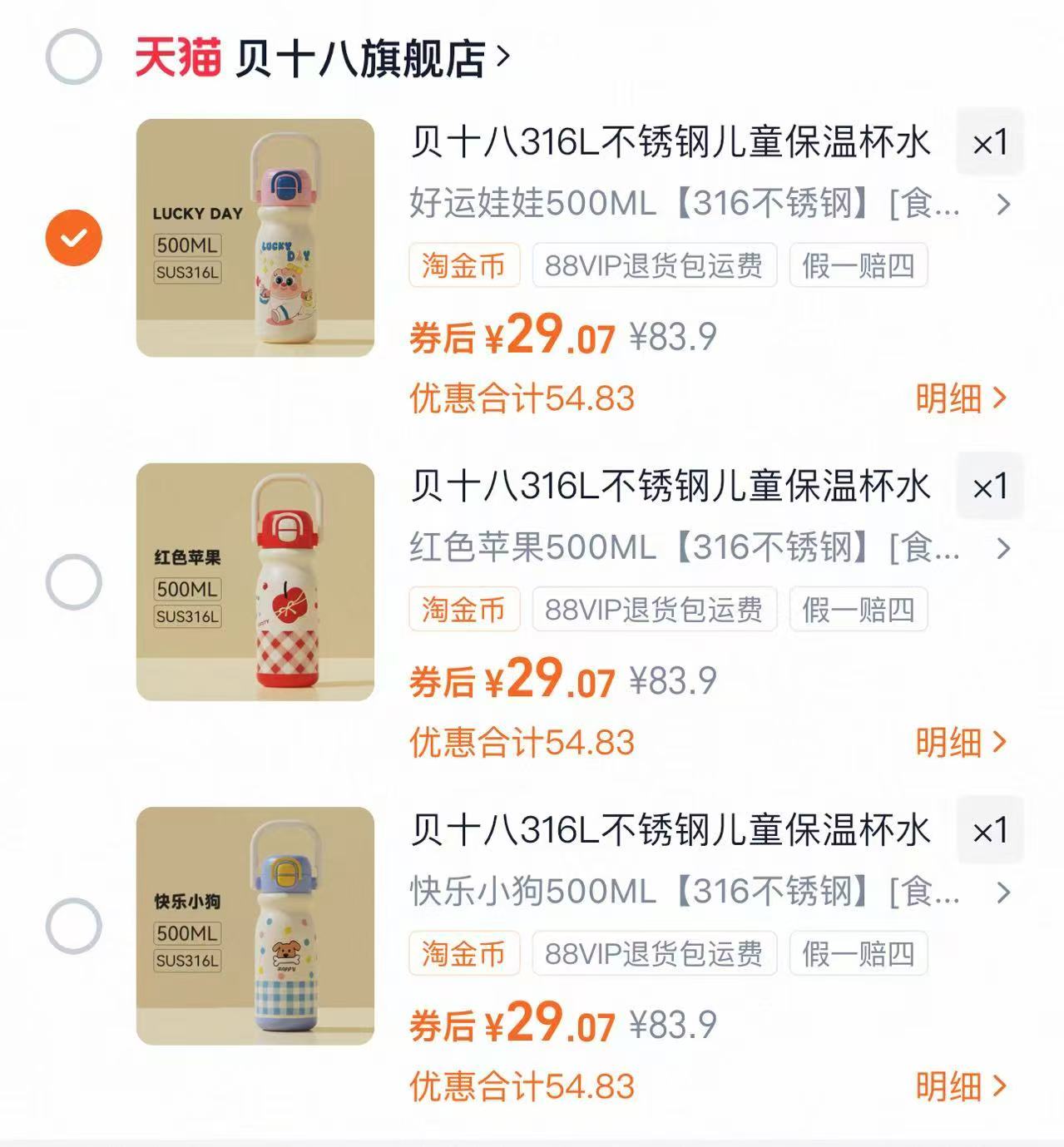Click the 天猫 (Tmall) logo icon
The height and width of the screenshot is (1147, 1064).
point(177,55)
